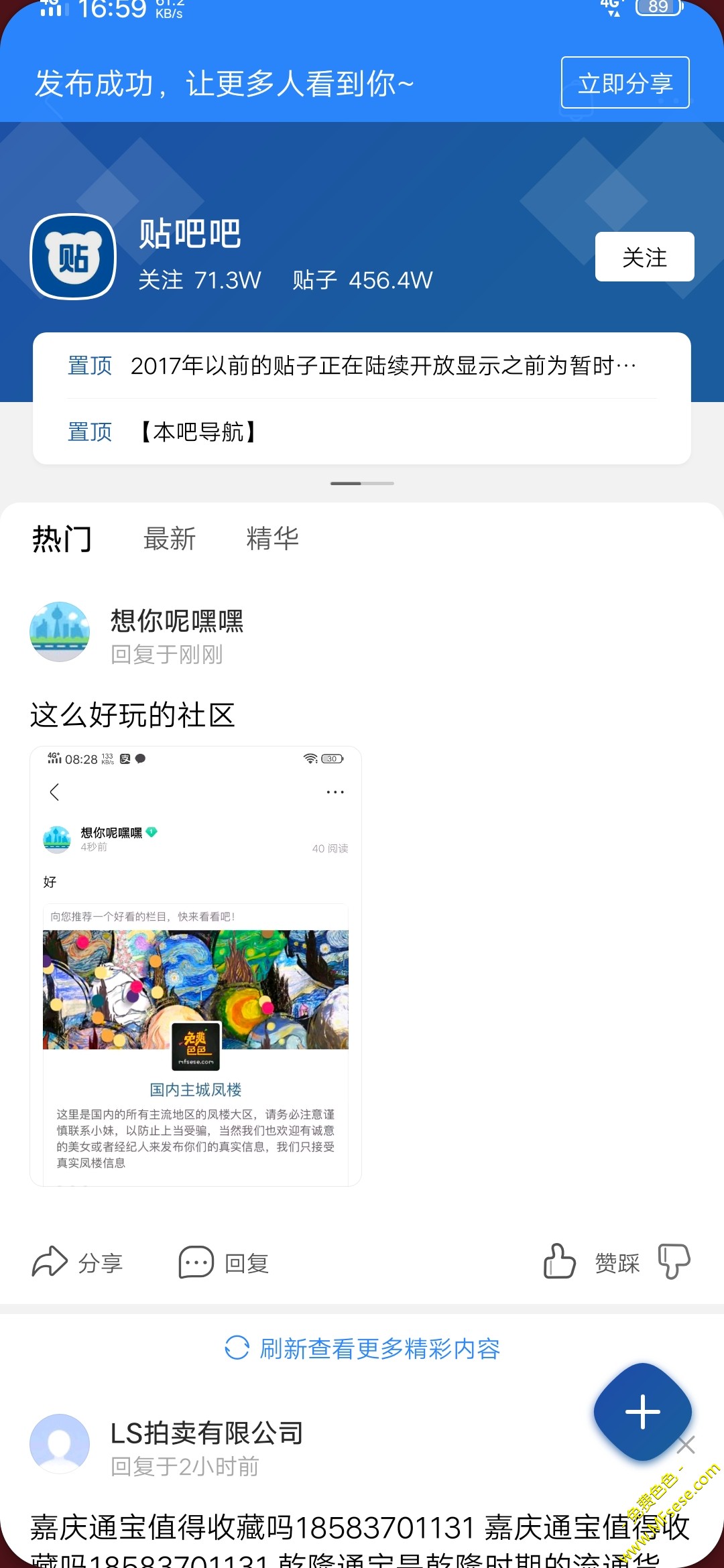724x1568 pixels.
Task: Dislike 想你呢嘿嘿's post with thumbs down
Action: coord(674,1261)
